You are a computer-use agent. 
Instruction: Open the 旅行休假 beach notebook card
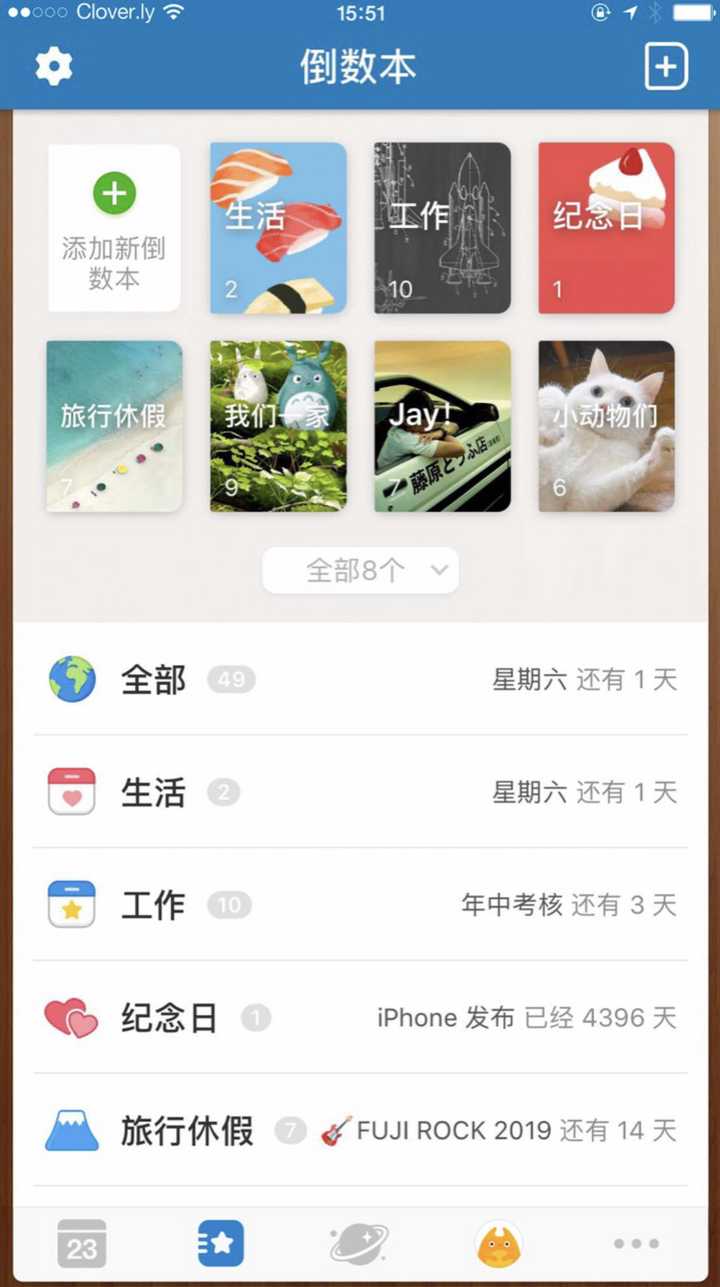tap(114, 426)
